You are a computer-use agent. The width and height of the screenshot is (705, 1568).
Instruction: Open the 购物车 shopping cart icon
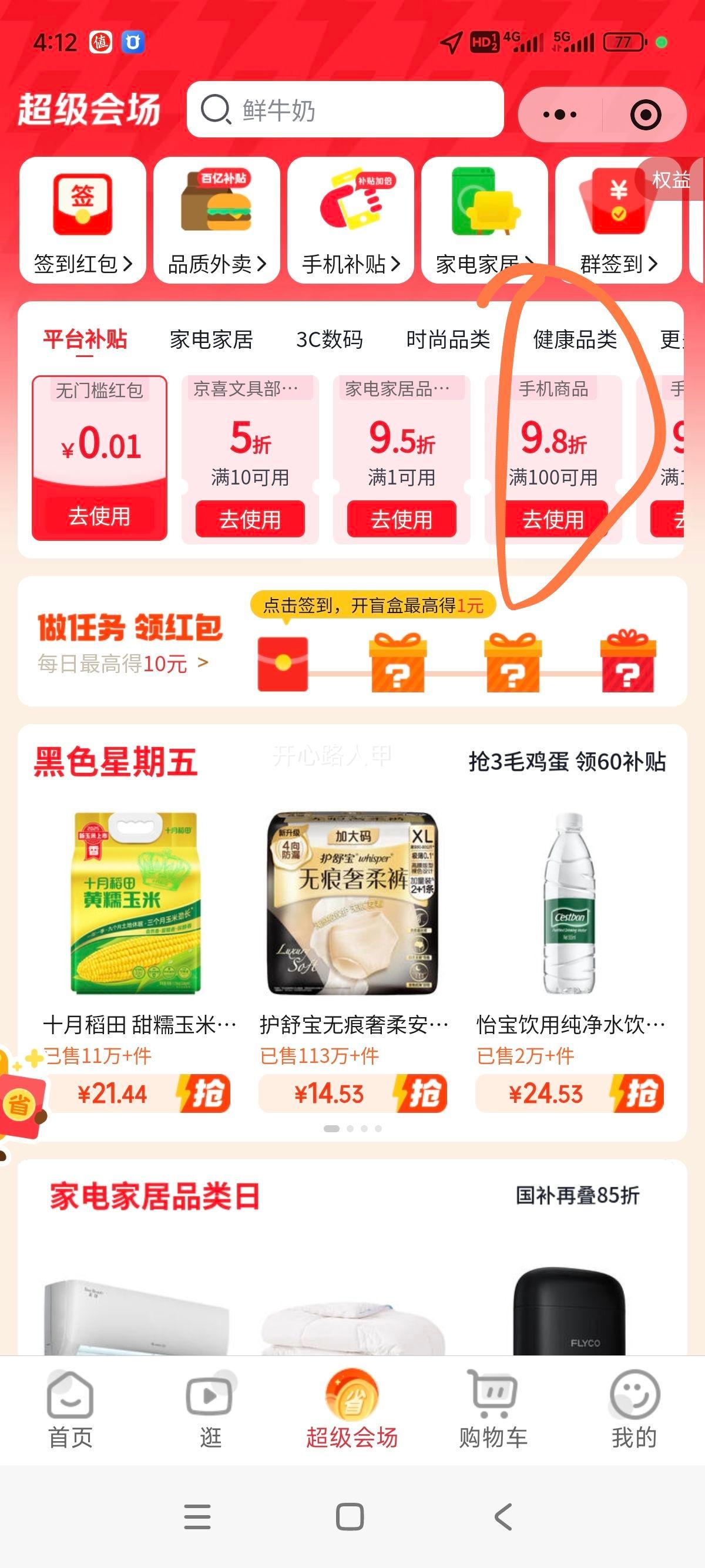(x=493, y=1400)
